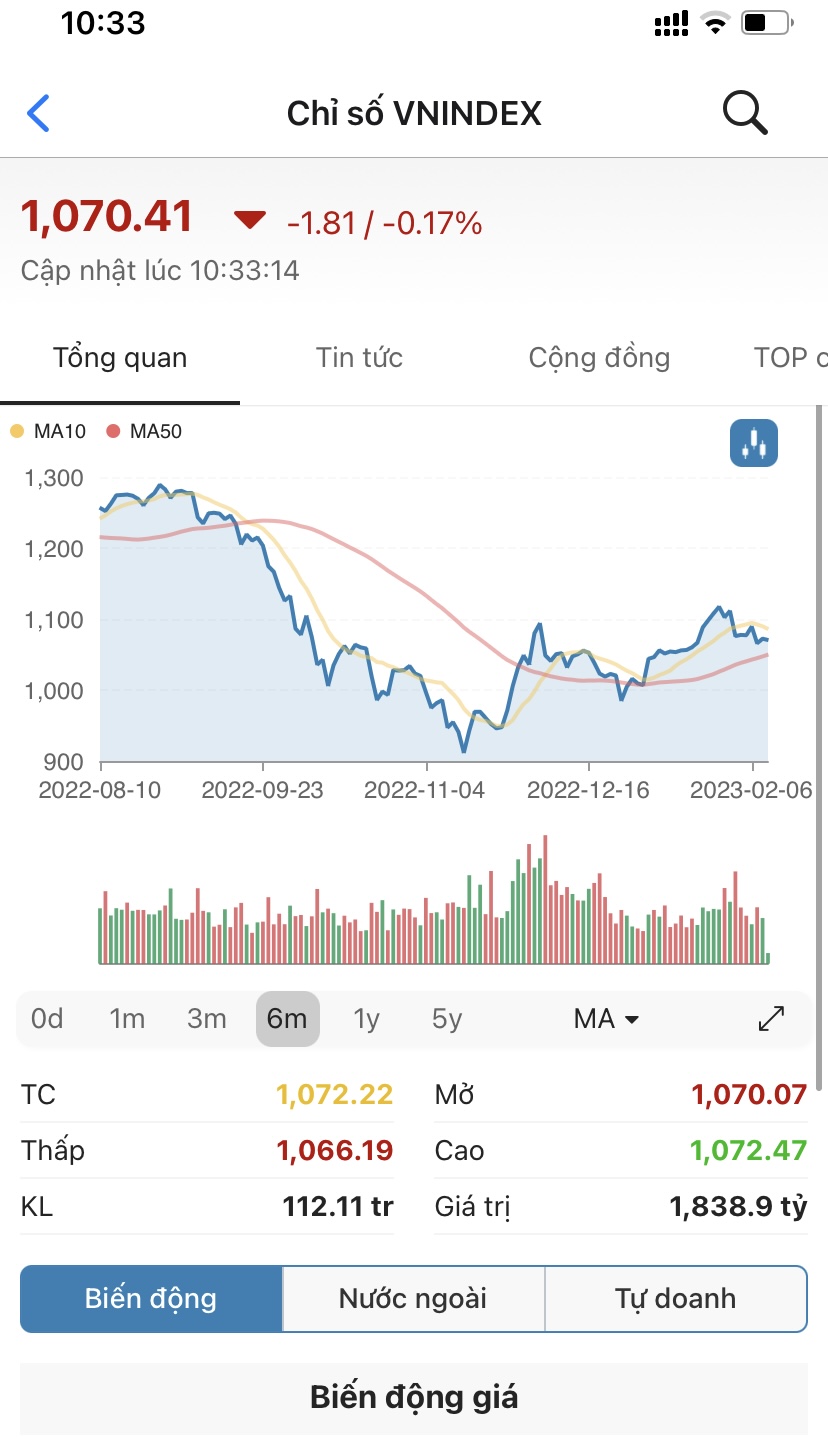The image size is (828, 1437).
Task: Open the partially visible TOP tab
Action: 790,358
